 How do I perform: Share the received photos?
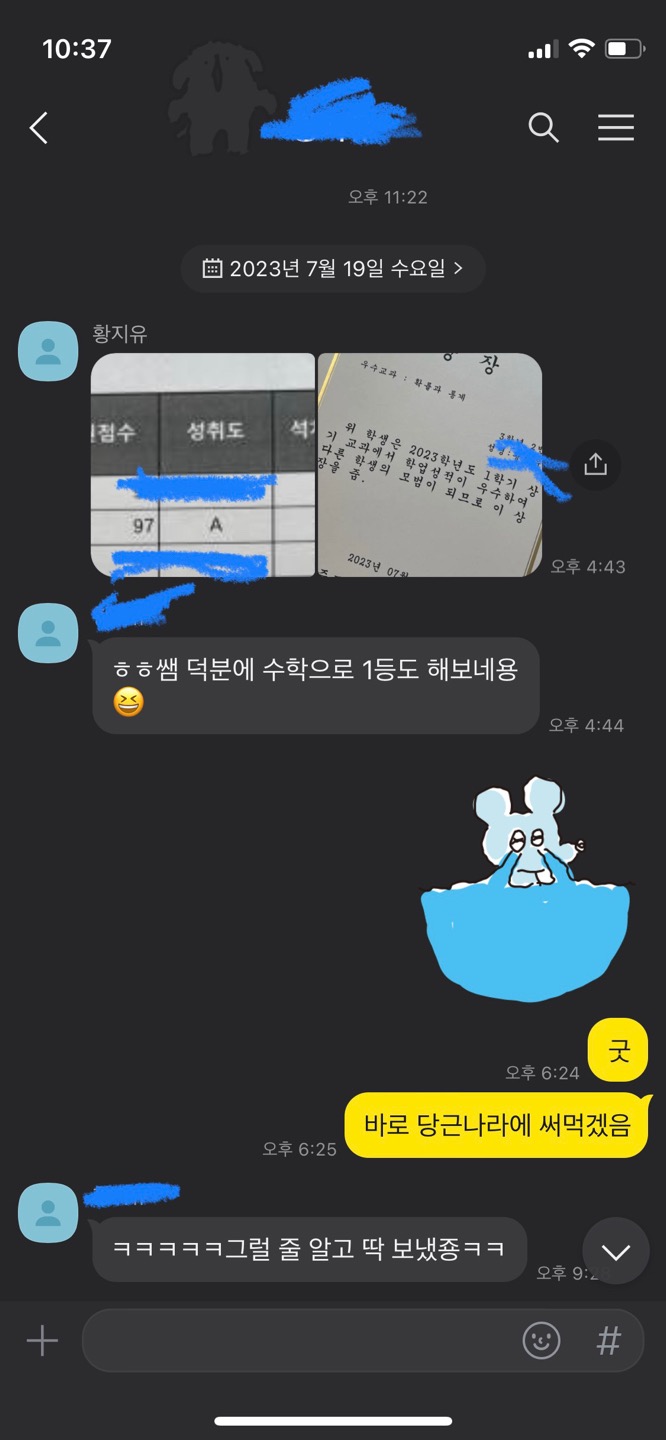point(595,464)
